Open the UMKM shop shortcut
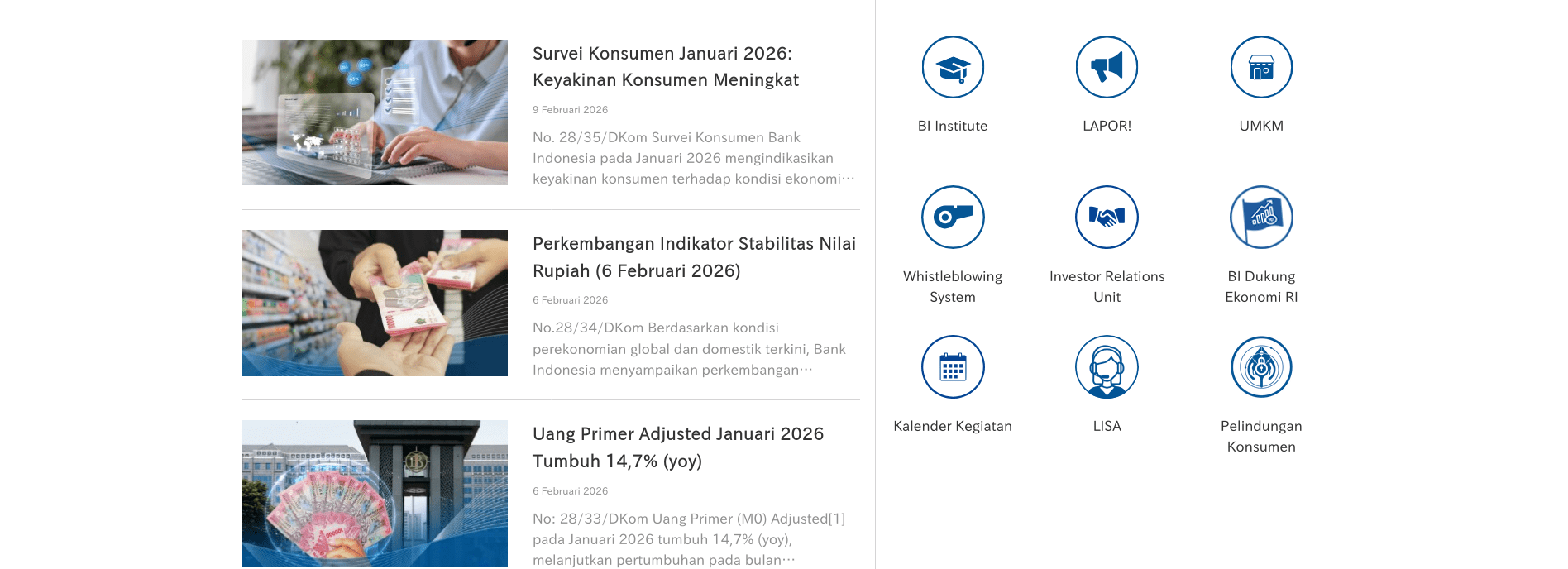The image size is (1568, 569). coord(1261,68)
